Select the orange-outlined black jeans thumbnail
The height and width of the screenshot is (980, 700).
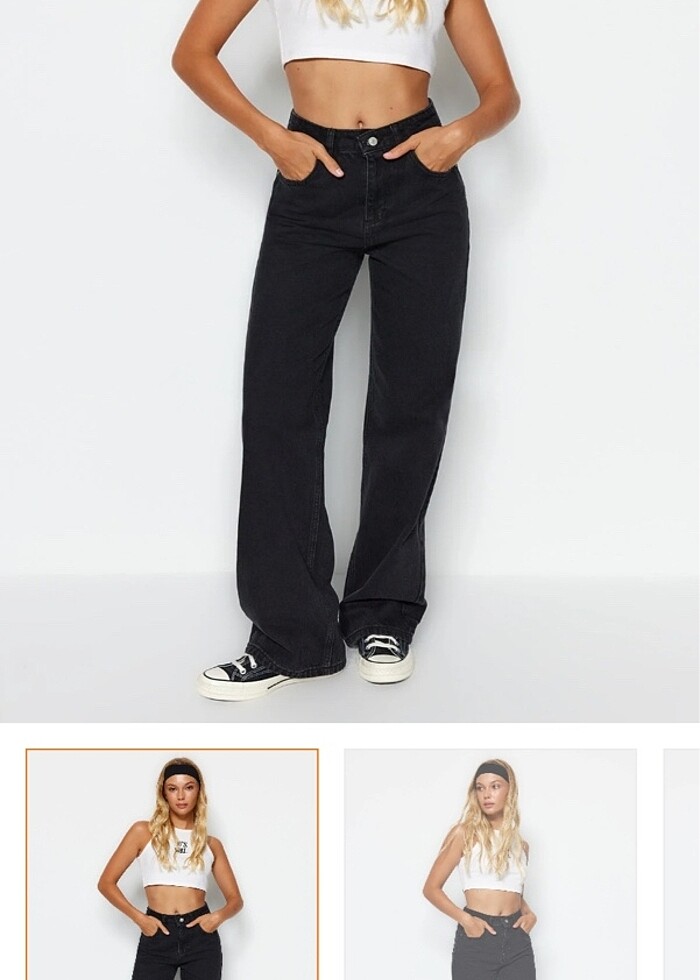click(x=172, y=864)
